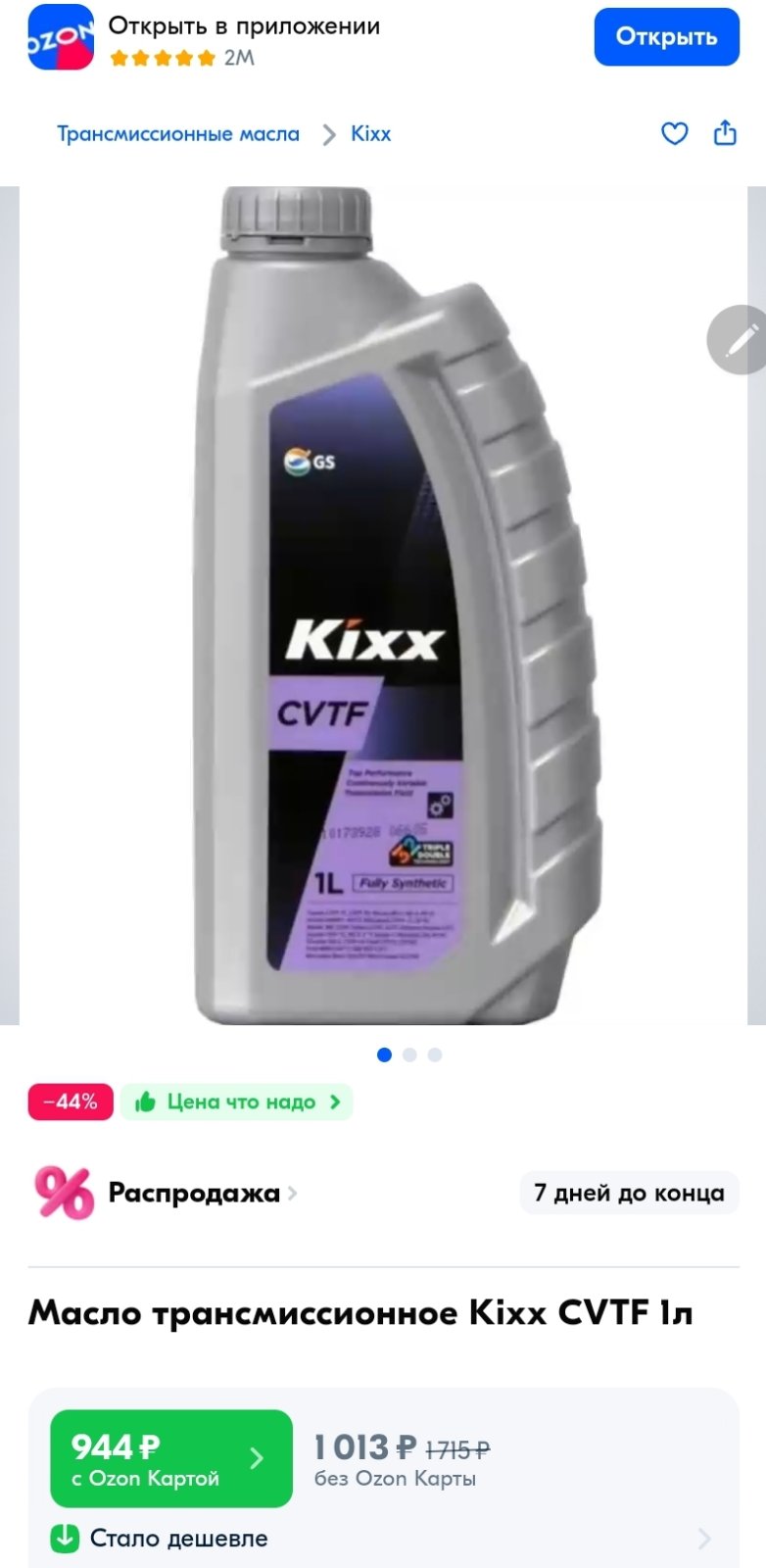766x1568 pixels.
Task: Open the Цена что надо chip
Action: tap(237, 1102)
